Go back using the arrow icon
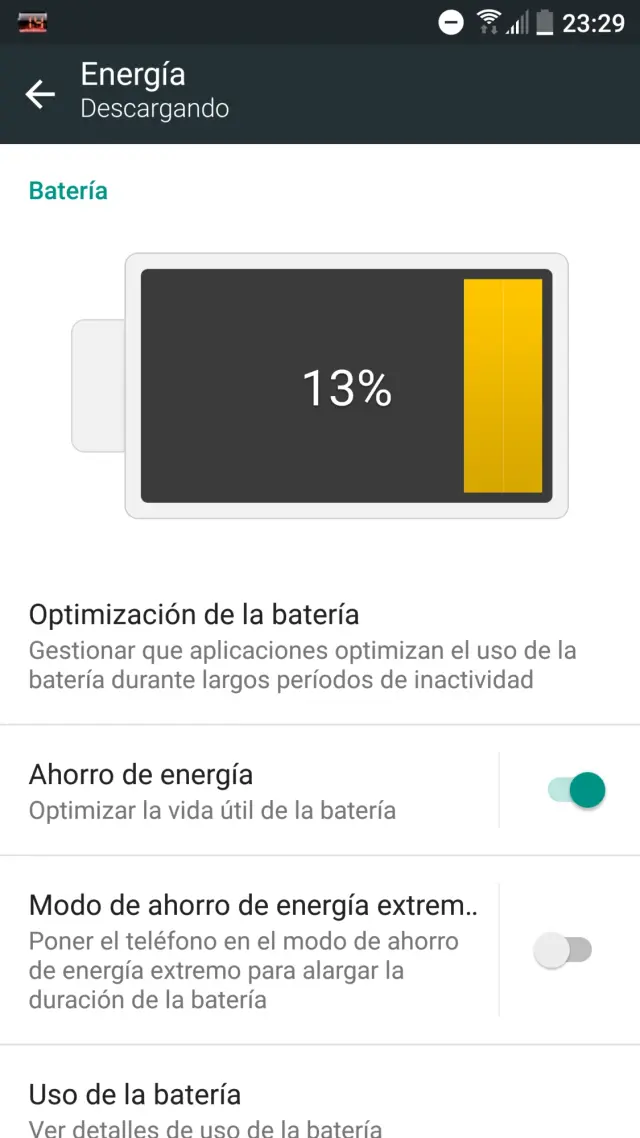This screenshot has height=1138, width=640. pos(40,94)
